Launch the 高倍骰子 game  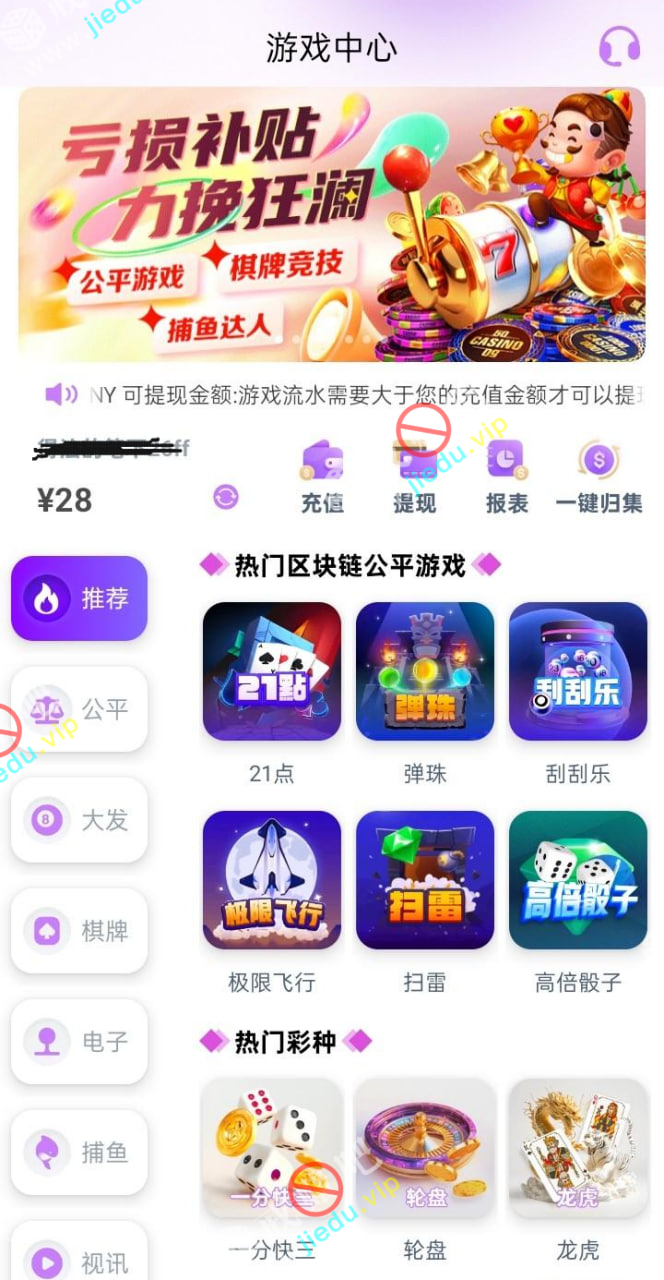tap(578, 880)
